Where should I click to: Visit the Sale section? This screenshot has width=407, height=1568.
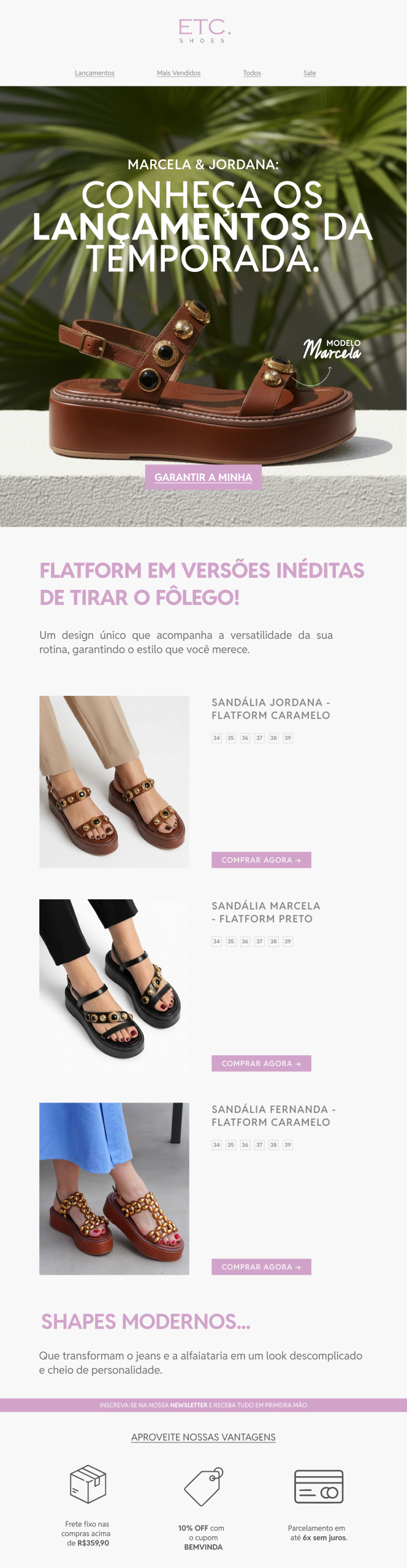tap(310, 73)
